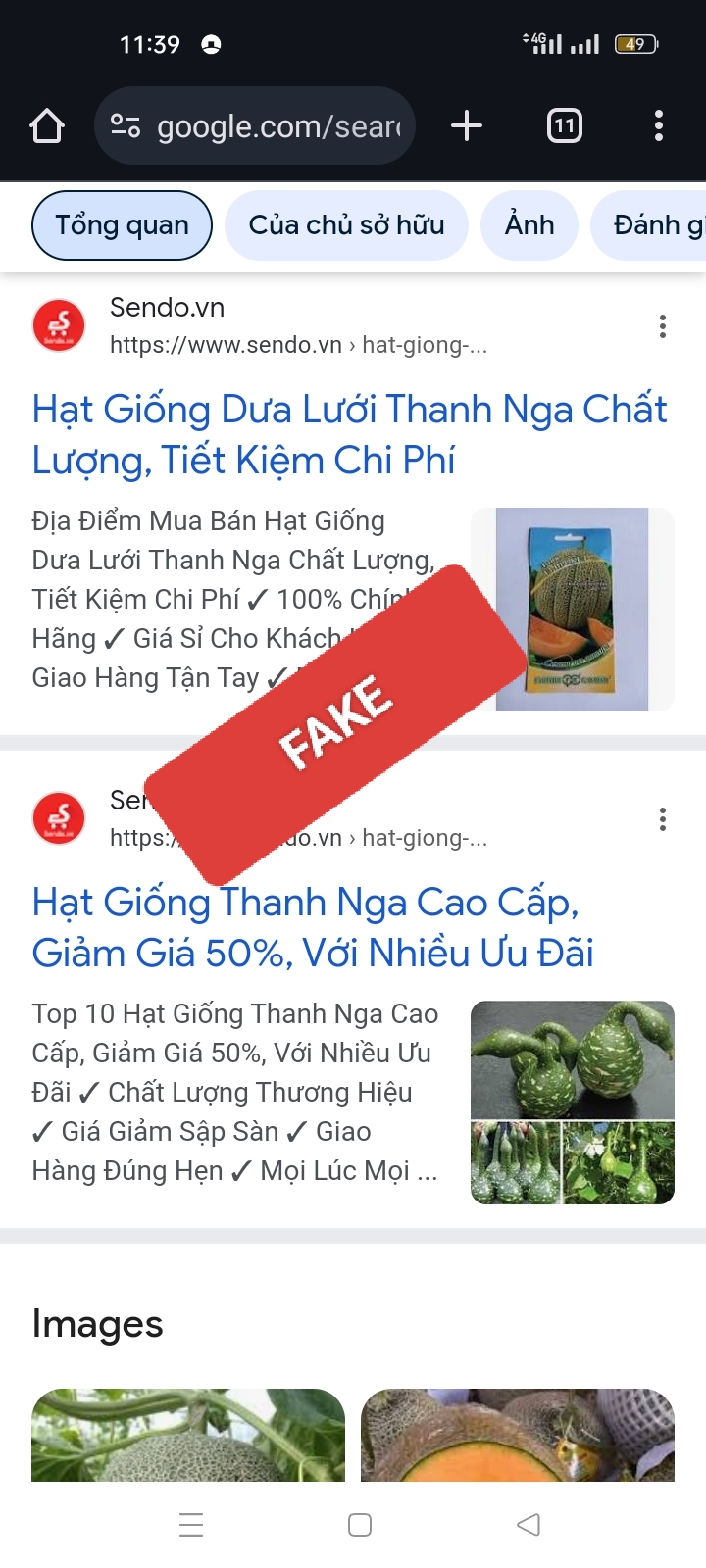Open the cut orange melon image under Images
The image size is (706, 1568).
(x=518, y=1435)
